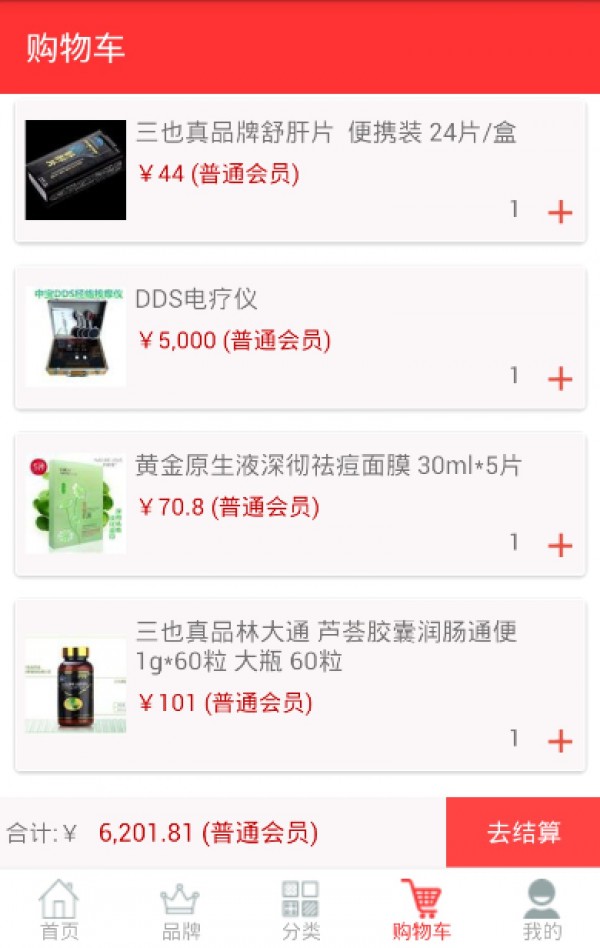The image size is (600, 948).
Task: Switch to the 我的 profile tab
Action: [x=541, y=910]
